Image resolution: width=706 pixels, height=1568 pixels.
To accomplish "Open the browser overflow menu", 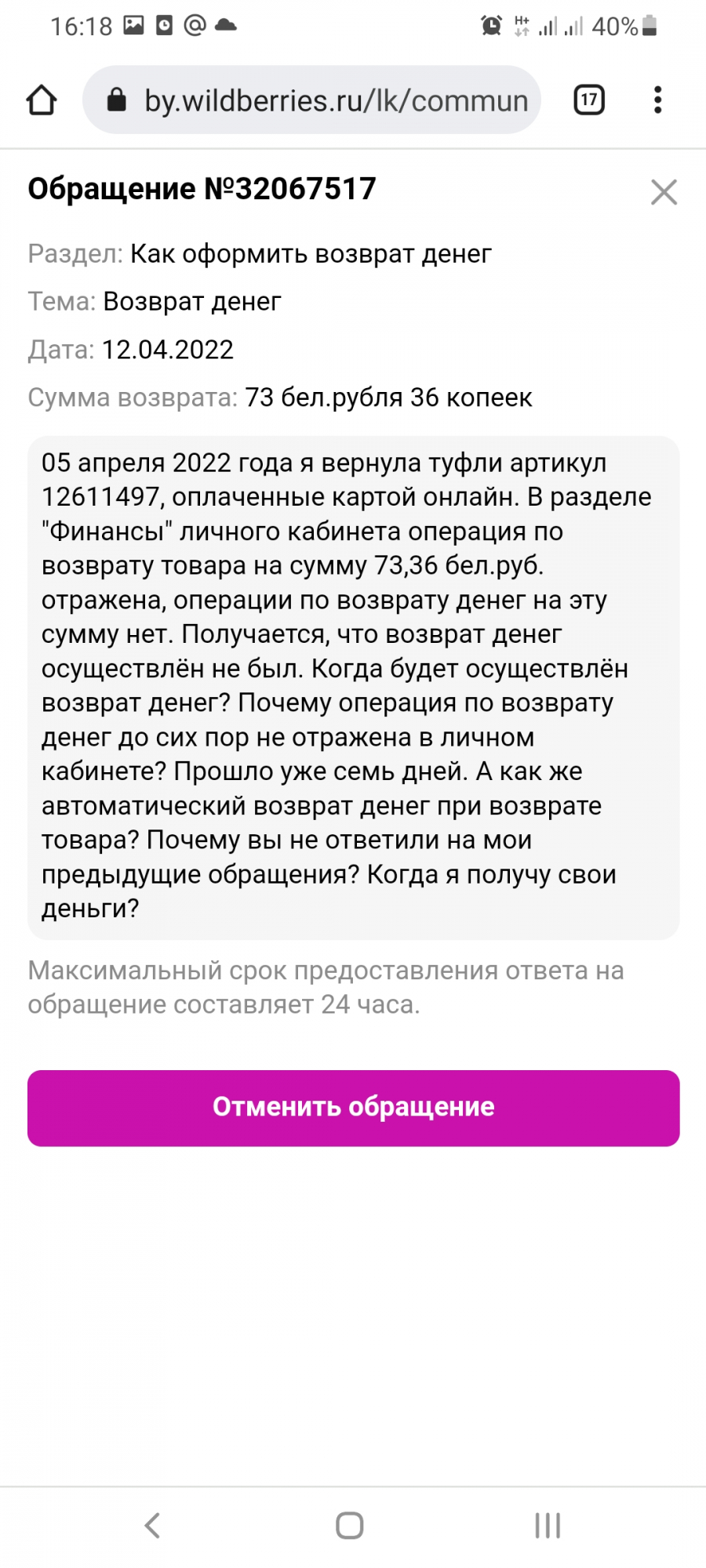I will 657,100.
